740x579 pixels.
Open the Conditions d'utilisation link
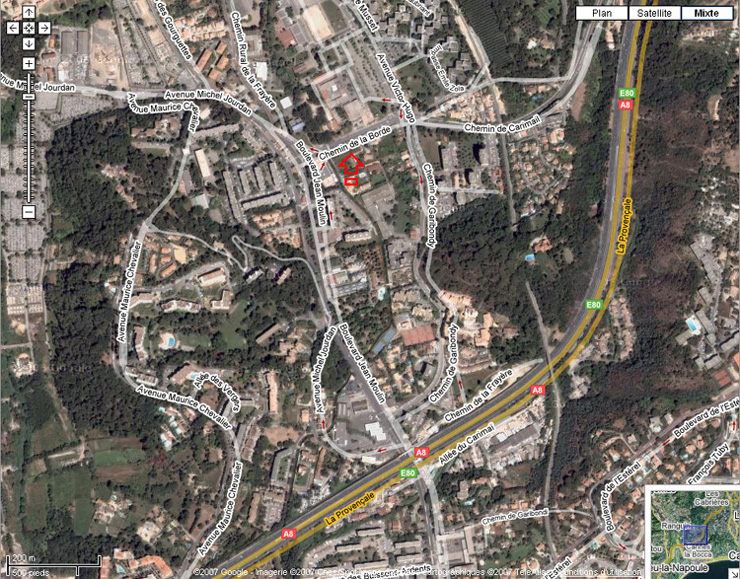coord(600,572)
